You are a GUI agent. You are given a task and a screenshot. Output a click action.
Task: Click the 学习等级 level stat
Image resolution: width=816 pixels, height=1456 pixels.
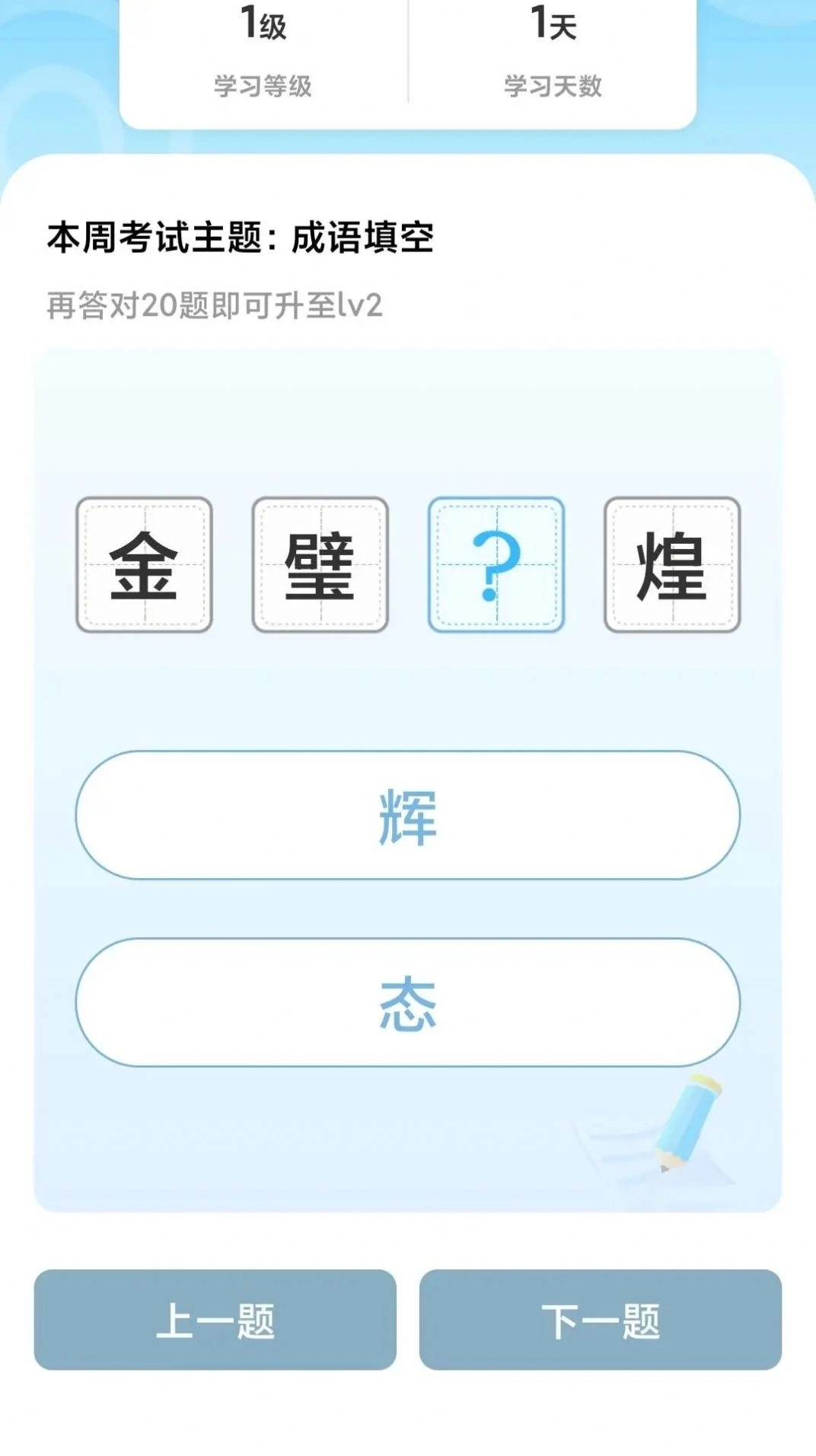coord(263,86)
